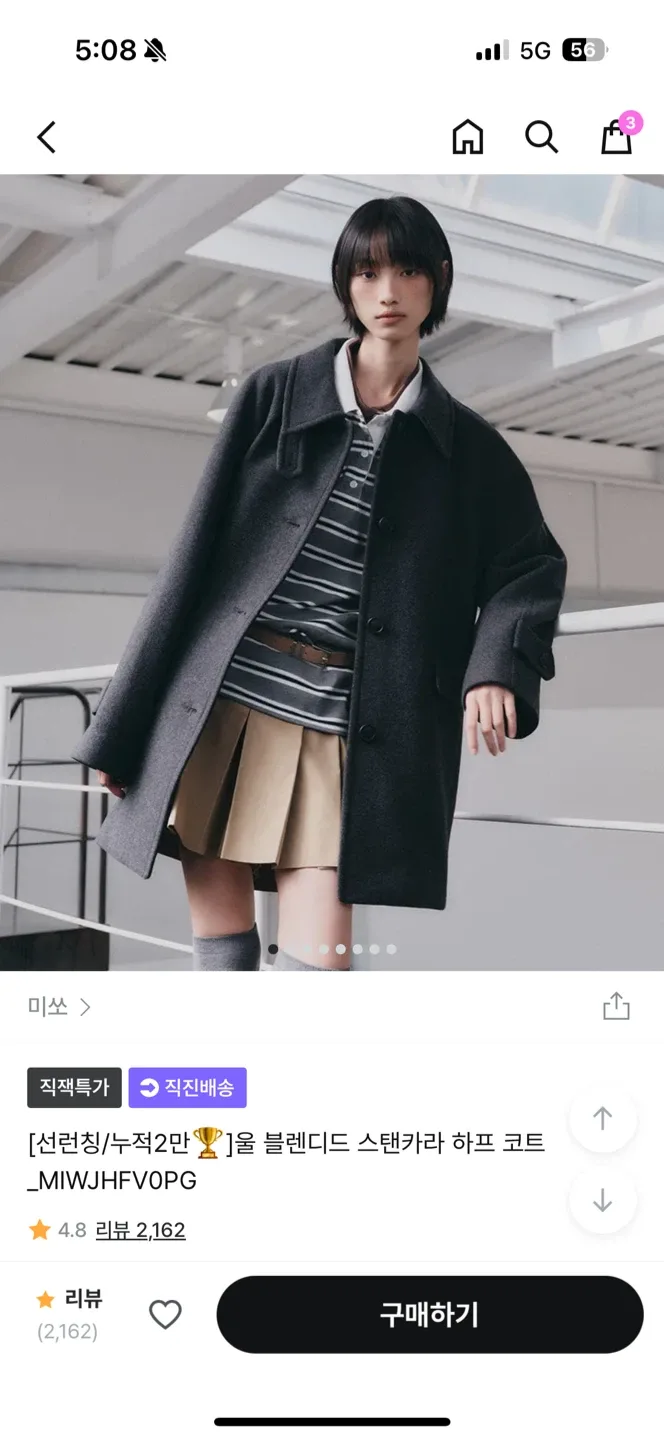Tap the 직진배송 delivery badge
This screenshot has height=1440, width=664.
[x=187, y=1088]
